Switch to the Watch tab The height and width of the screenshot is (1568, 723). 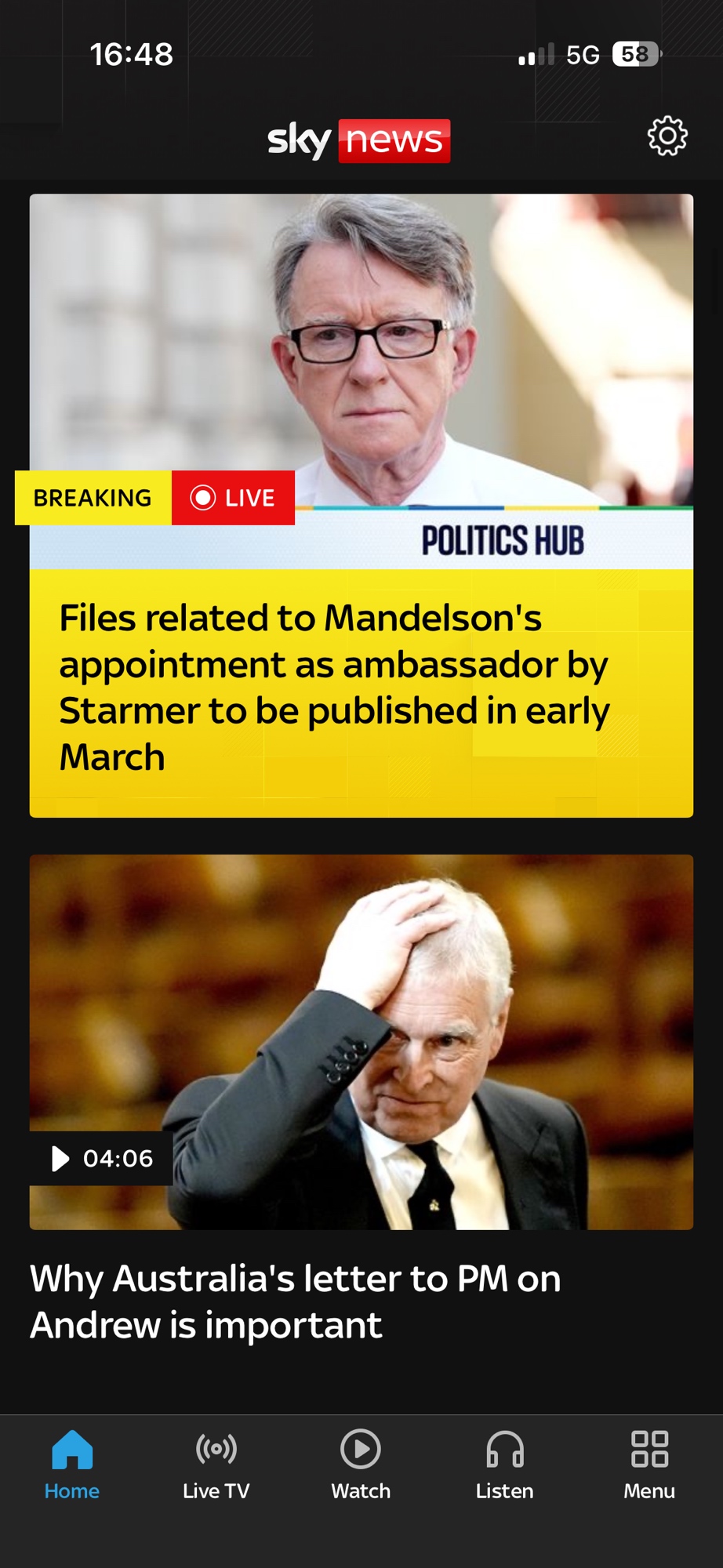(x=361, y=1464)
